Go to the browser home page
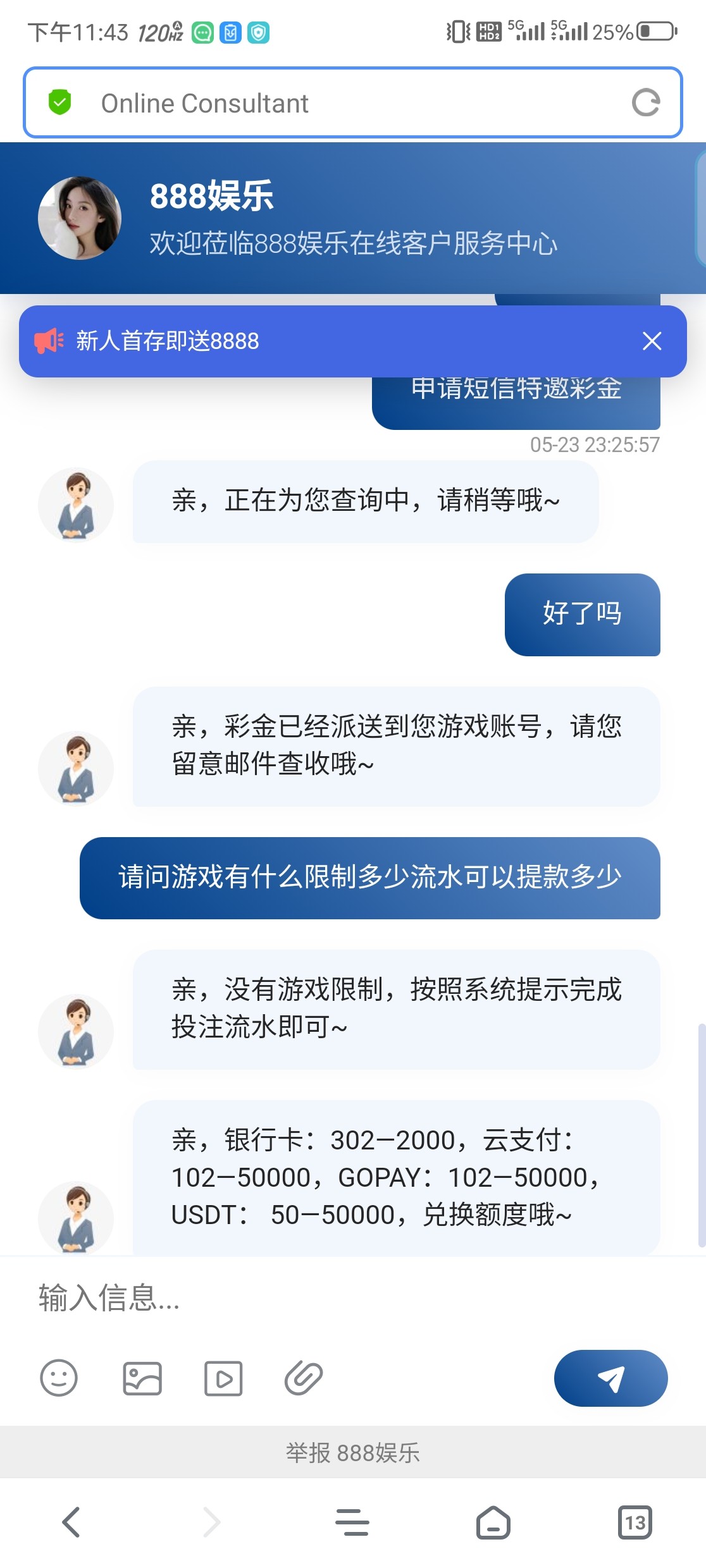The image size is (706, 1568). [493, 1522]
